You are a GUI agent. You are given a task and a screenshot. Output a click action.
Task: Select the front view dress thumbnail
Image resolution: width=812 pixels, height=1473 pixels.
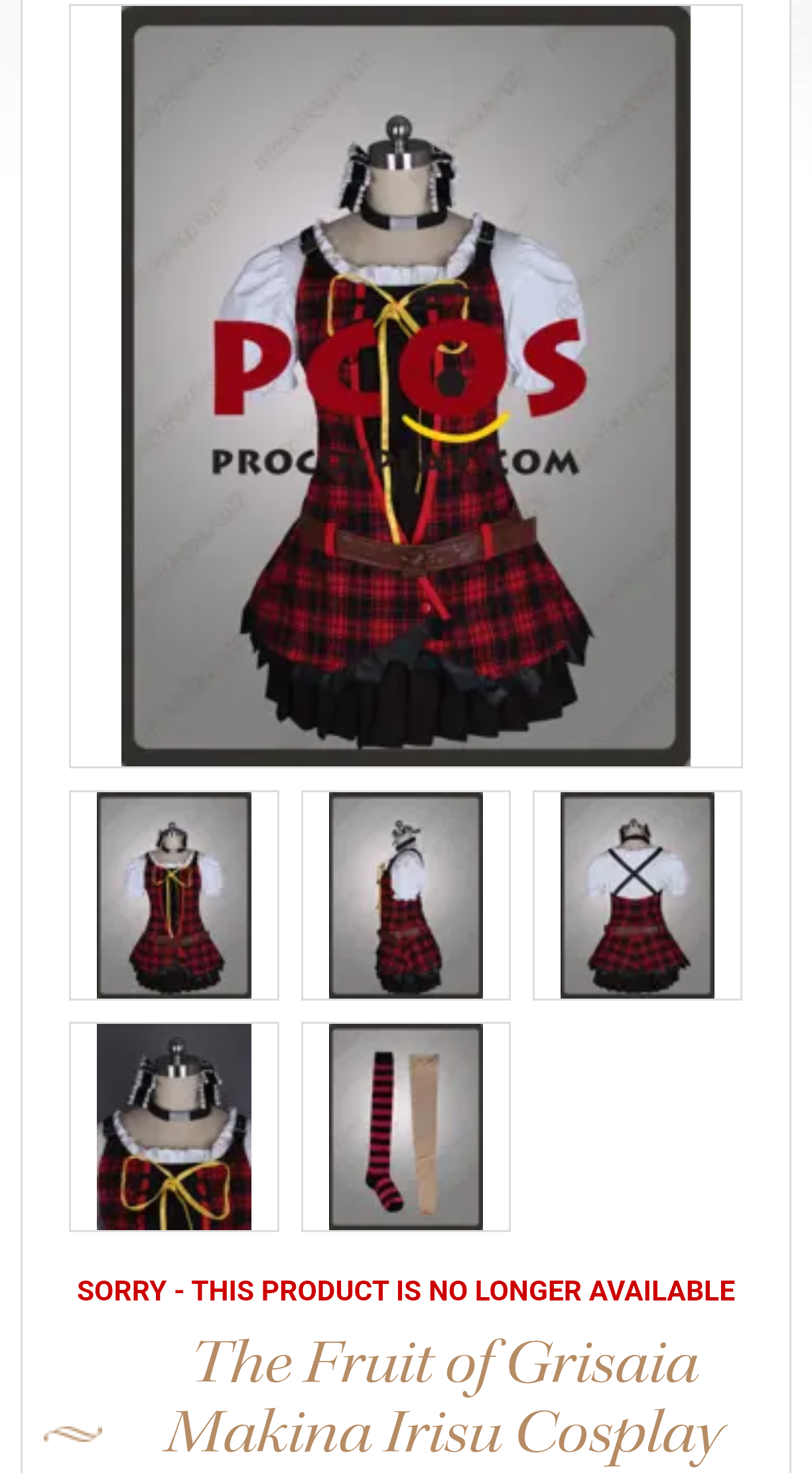tap(174, 895)
